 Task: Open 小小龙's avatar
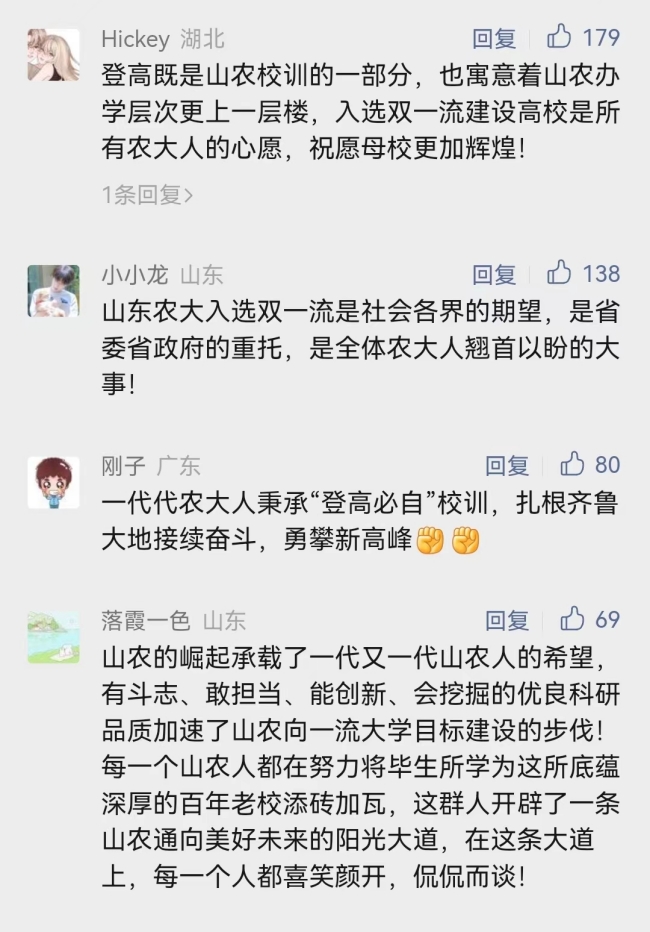pos(53,290)
